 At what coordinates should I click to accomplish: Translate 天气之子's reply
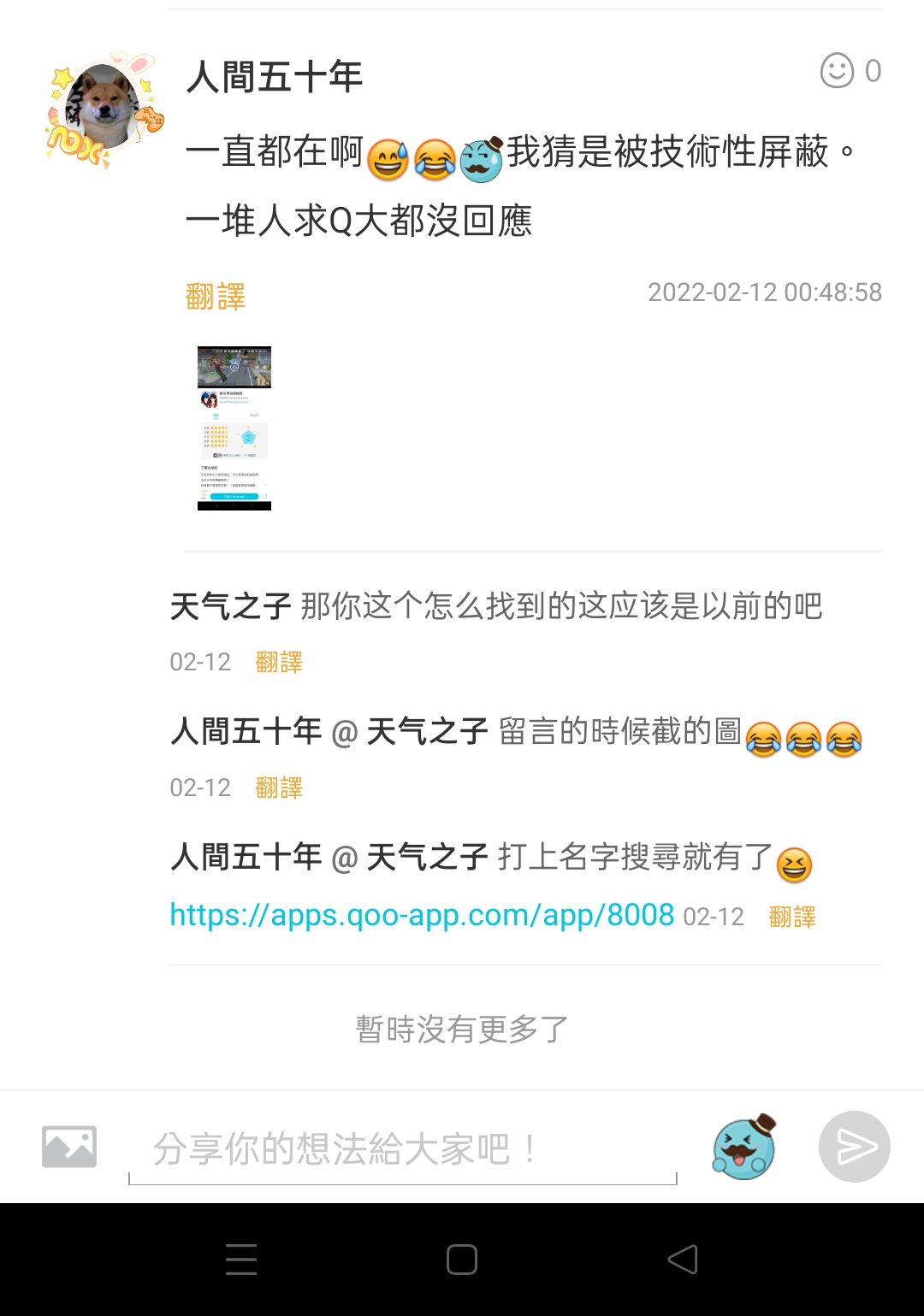click(x=279, y=662)
